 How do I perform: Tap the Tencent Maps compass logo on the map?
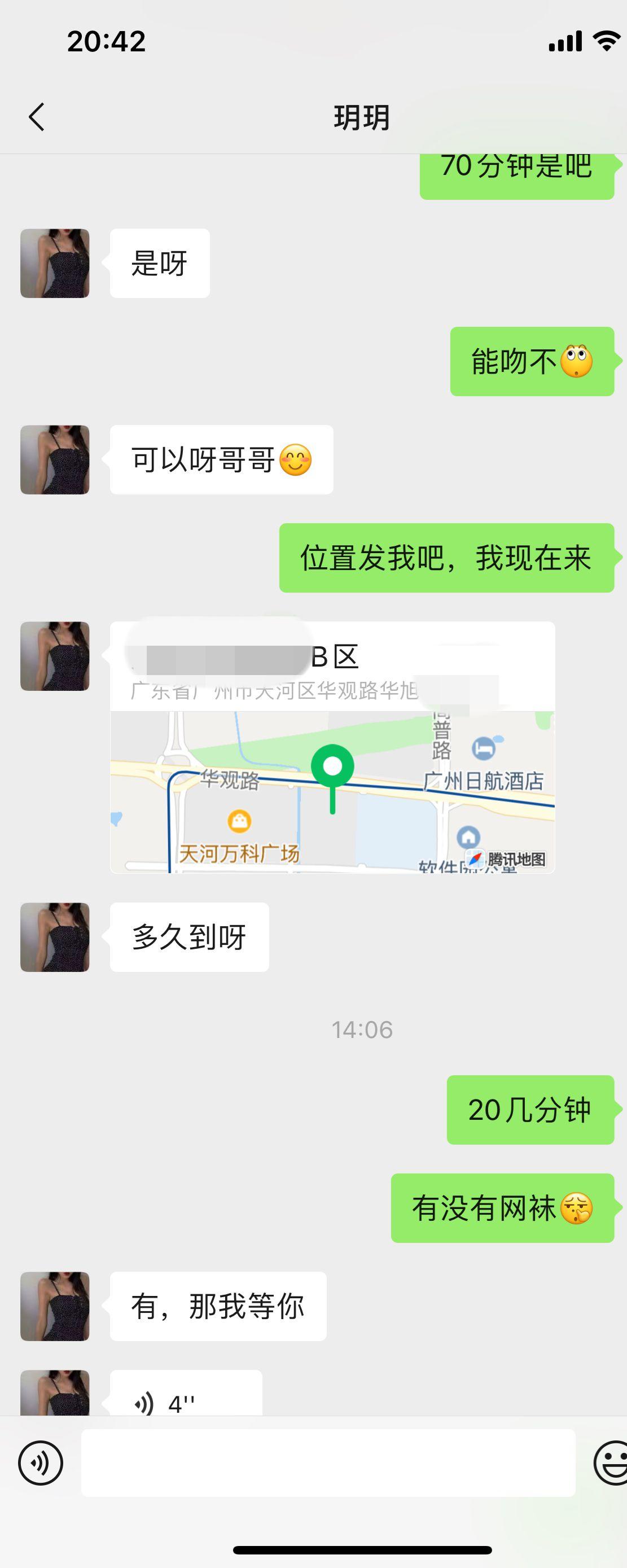point(475,859)
